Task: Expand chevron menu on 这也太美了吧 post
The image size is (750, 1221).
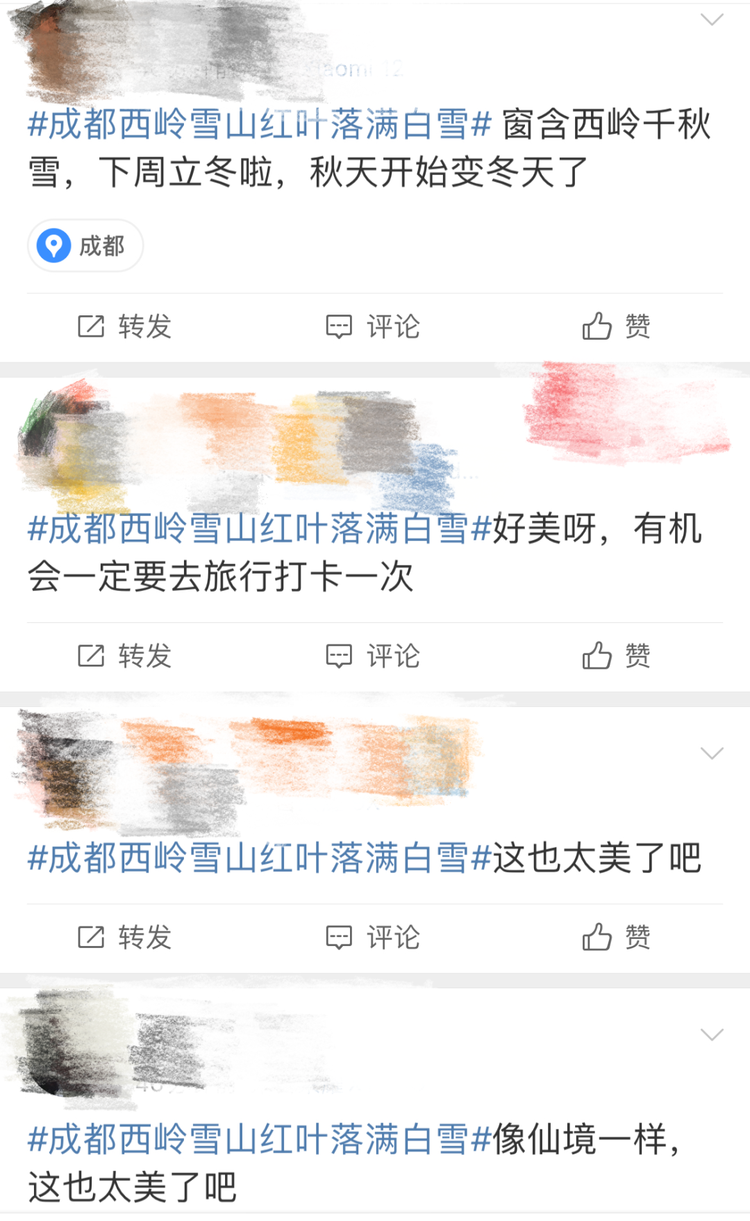Action: point(712,753)
